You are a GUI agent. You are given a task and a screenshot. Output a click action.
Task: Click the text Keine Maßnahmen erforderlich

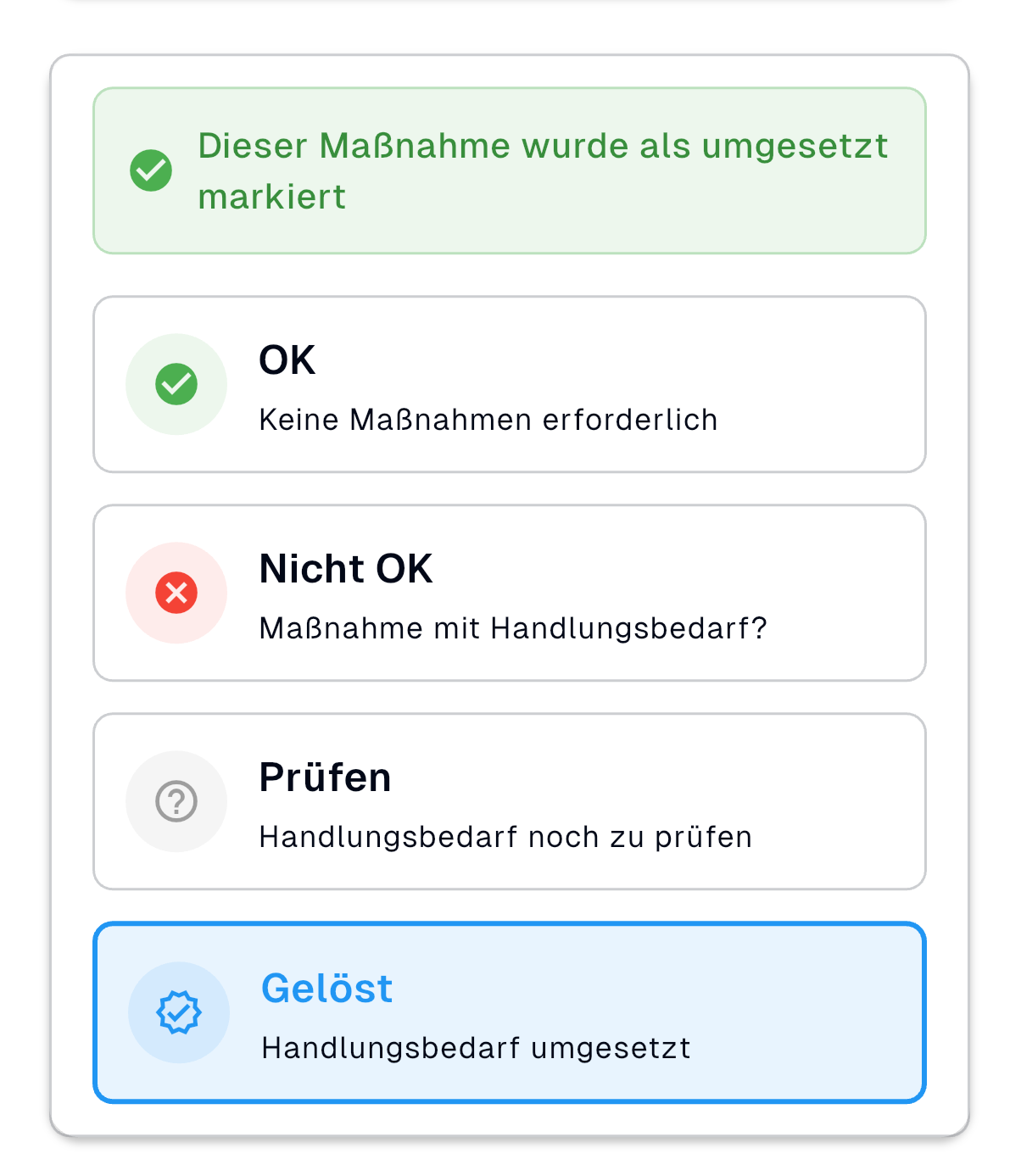488,419
